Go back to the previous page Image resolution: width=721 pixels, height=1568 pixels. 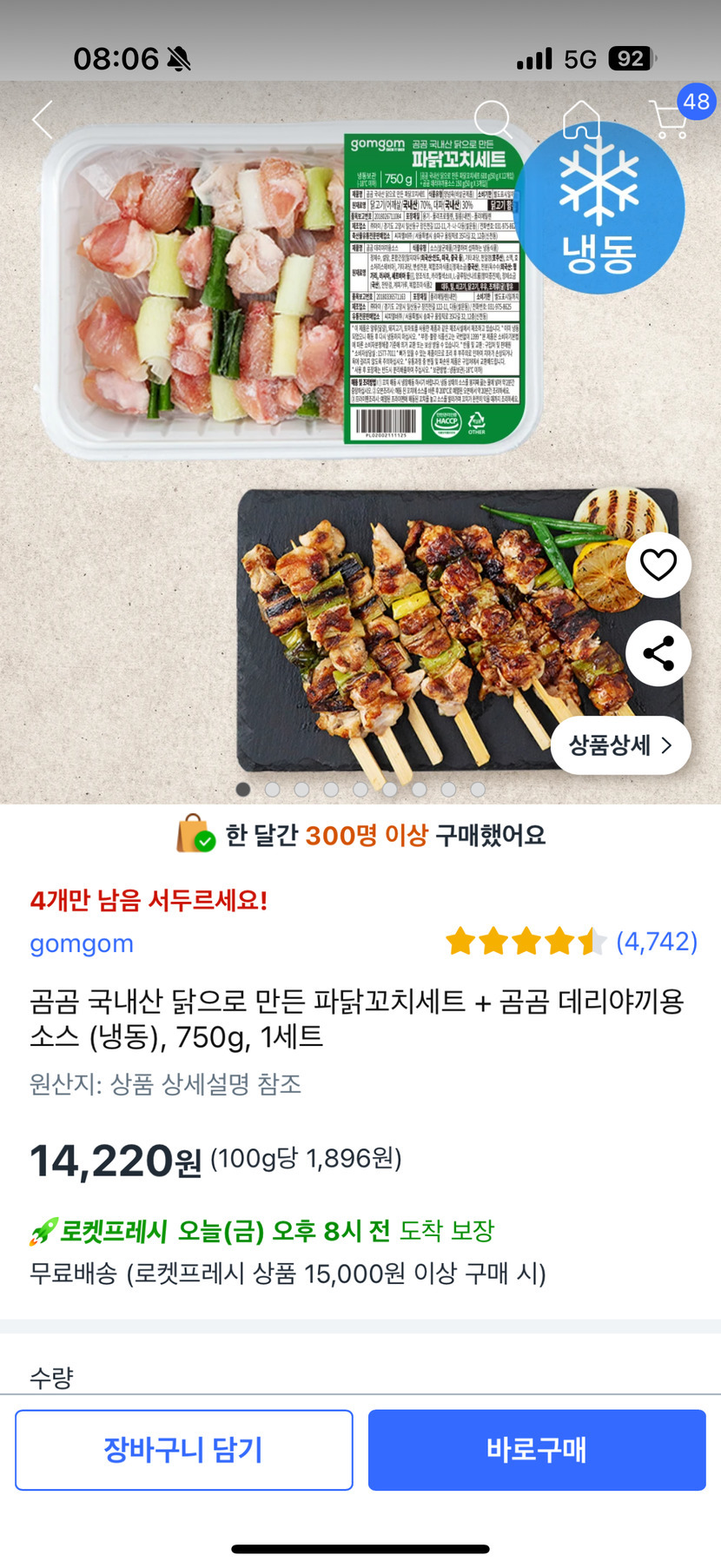pos(43,120)
